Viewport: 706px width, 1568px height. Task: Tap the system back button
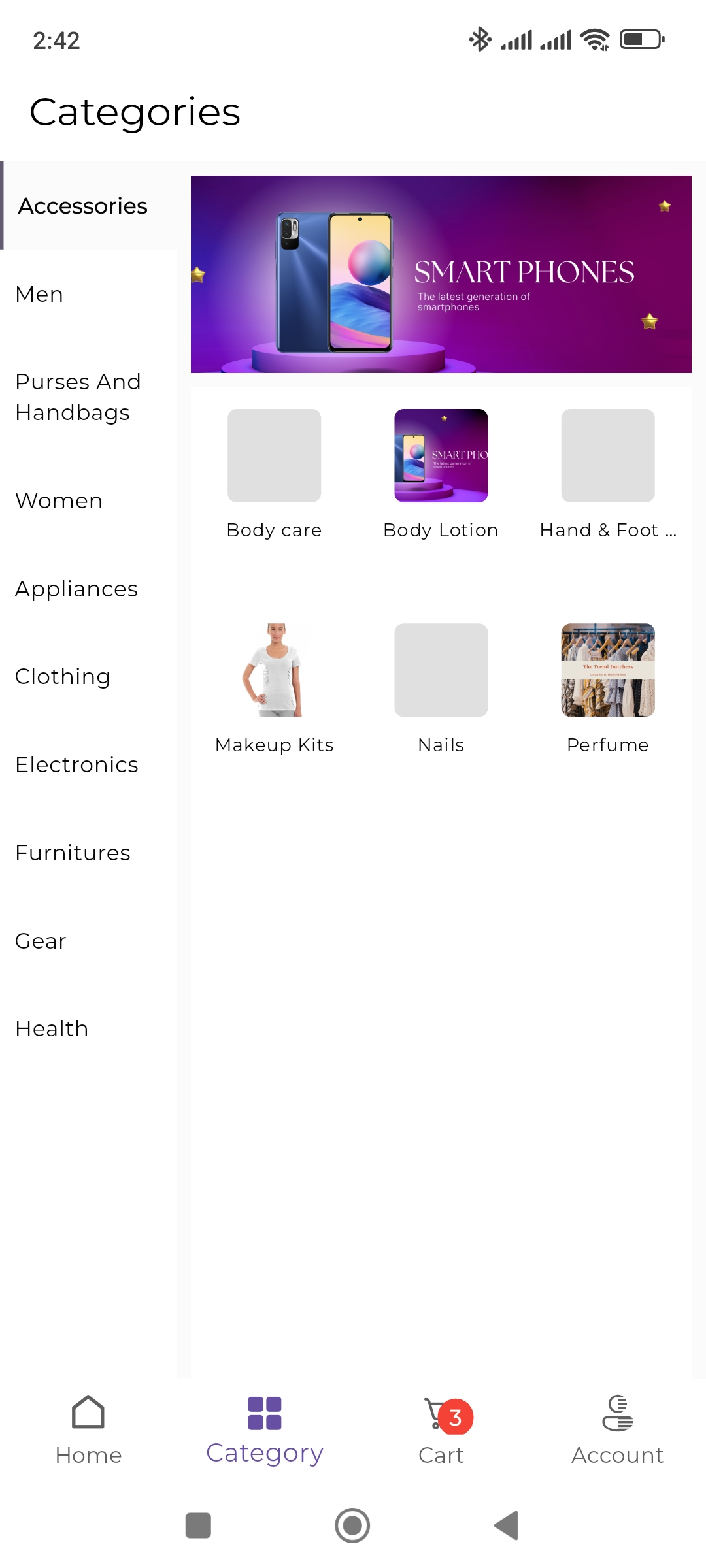coord(507,1526)
